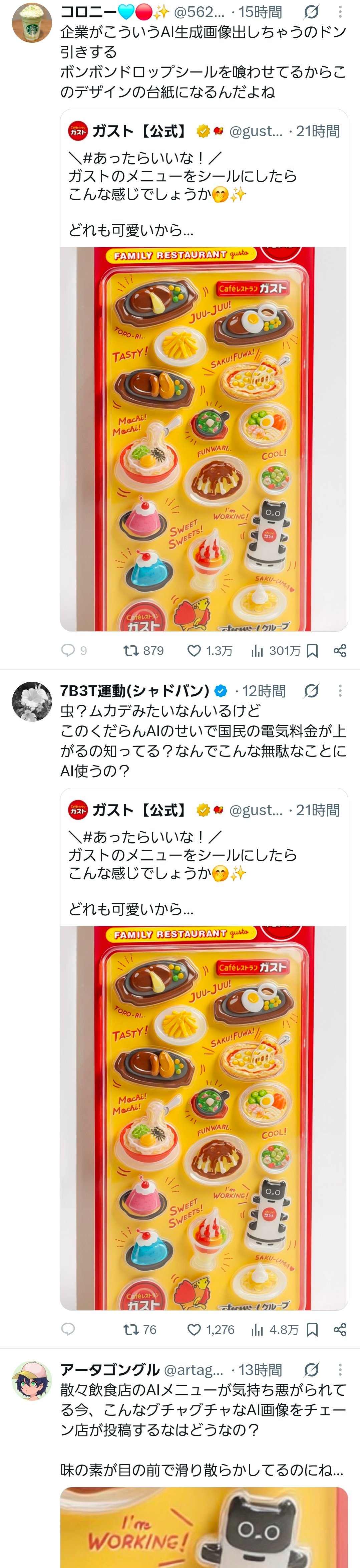The width and height of the screenshot is (360, 1568).
Task: Bookmark 7B3T運動's post
Action: click(312, 1329)
